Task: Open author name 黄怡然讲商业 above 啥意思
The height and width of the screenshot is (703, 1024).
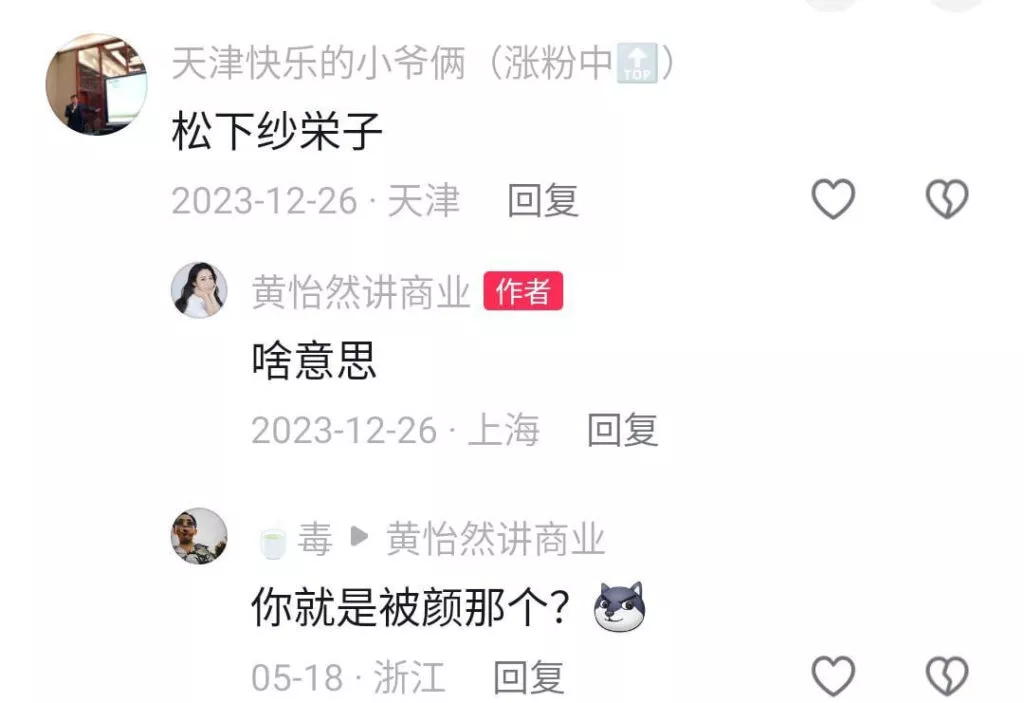Action: coord(360,292)
